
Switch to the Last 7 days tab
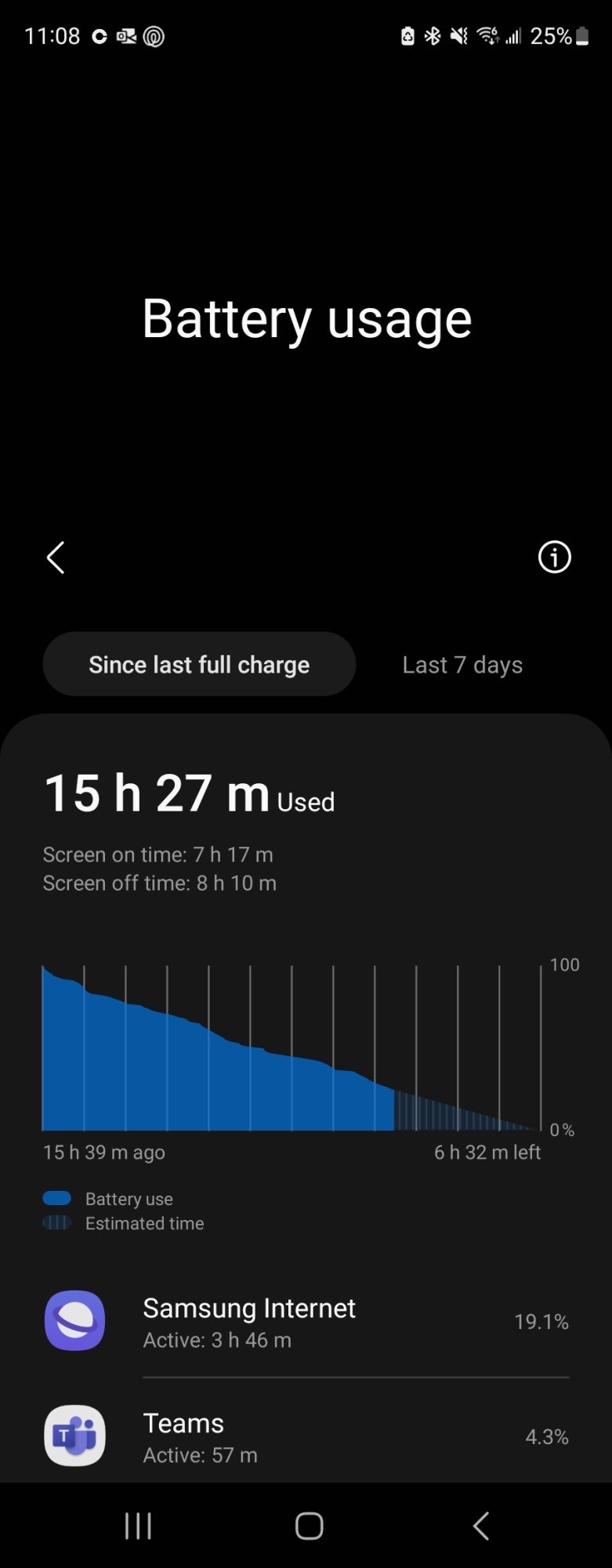click(462, 665)
